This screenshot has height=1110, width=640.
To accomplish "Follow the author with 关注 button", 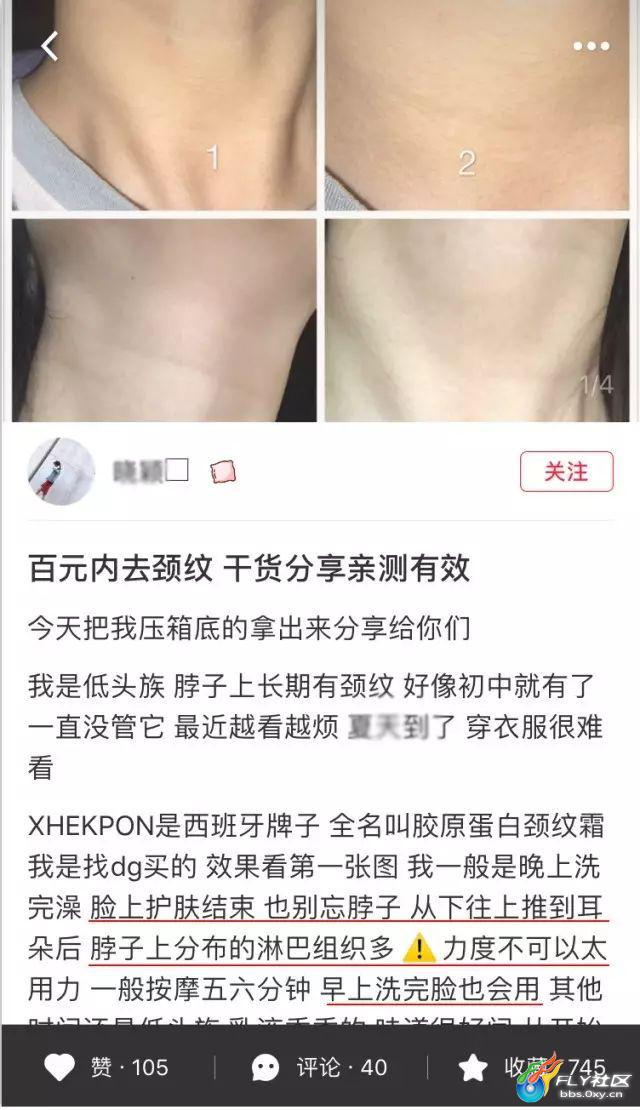I will [x=566, y=471].
